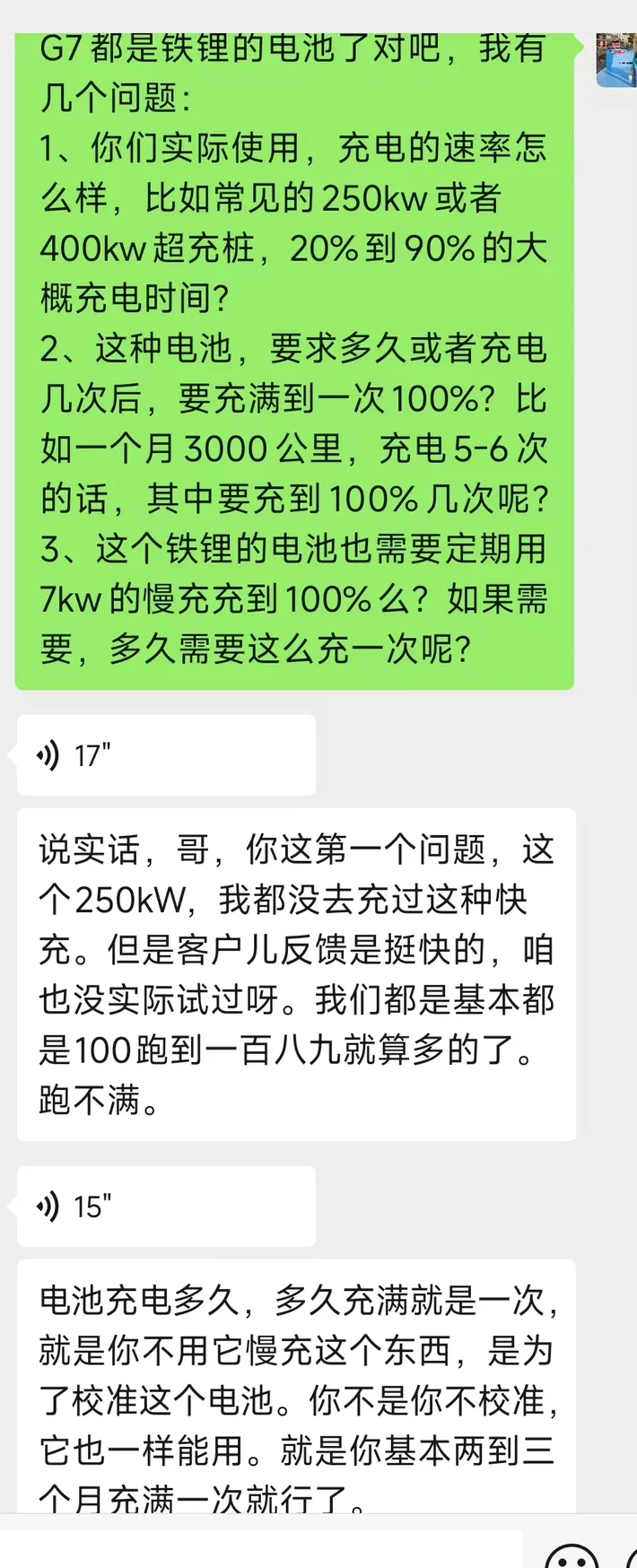
Task: Open the sender's profile avatar
Action: coord(617,60)
